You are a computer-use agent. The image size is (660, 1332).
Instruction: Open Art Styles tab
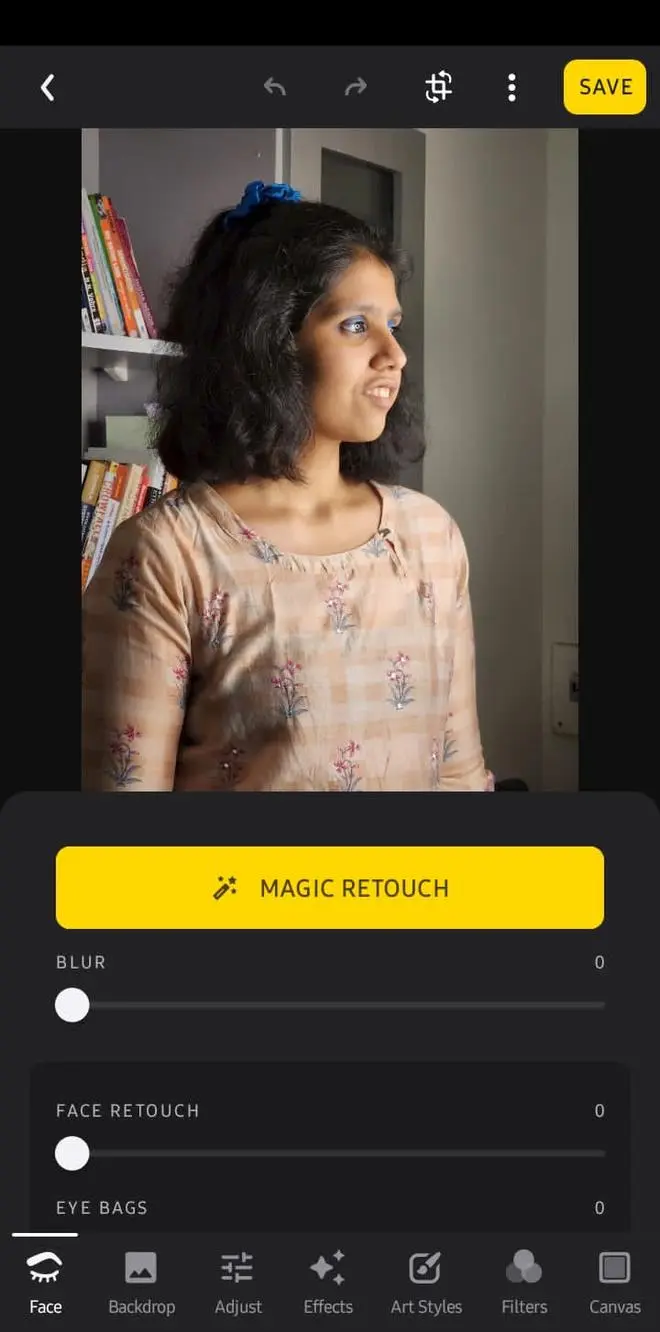point(426,1283)
